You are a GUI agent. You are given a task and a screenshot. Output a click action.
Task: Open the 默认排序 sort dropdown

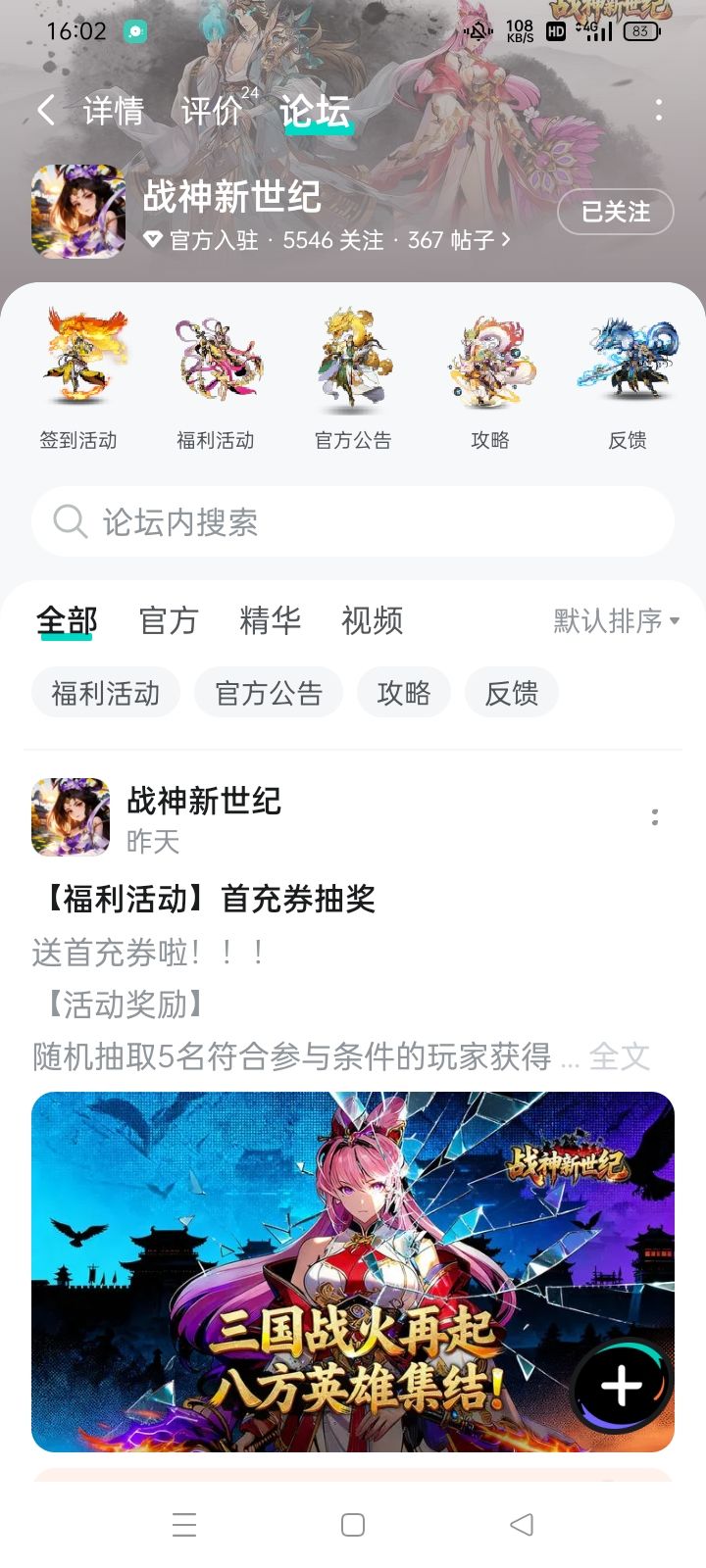point(616,620)
